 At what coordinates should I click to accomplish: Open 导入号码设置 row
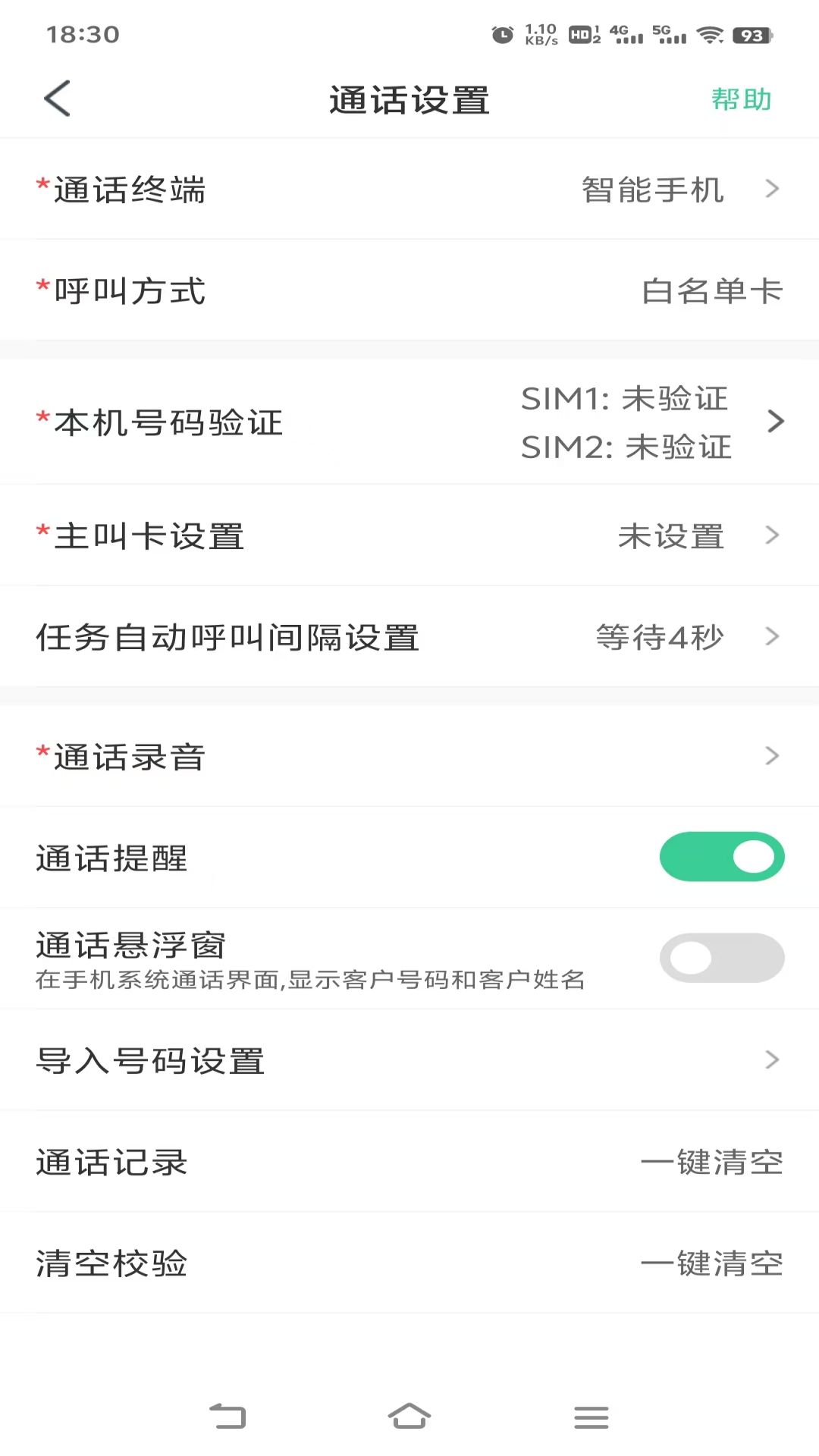pyautogui.click(x=409, y=1060)
